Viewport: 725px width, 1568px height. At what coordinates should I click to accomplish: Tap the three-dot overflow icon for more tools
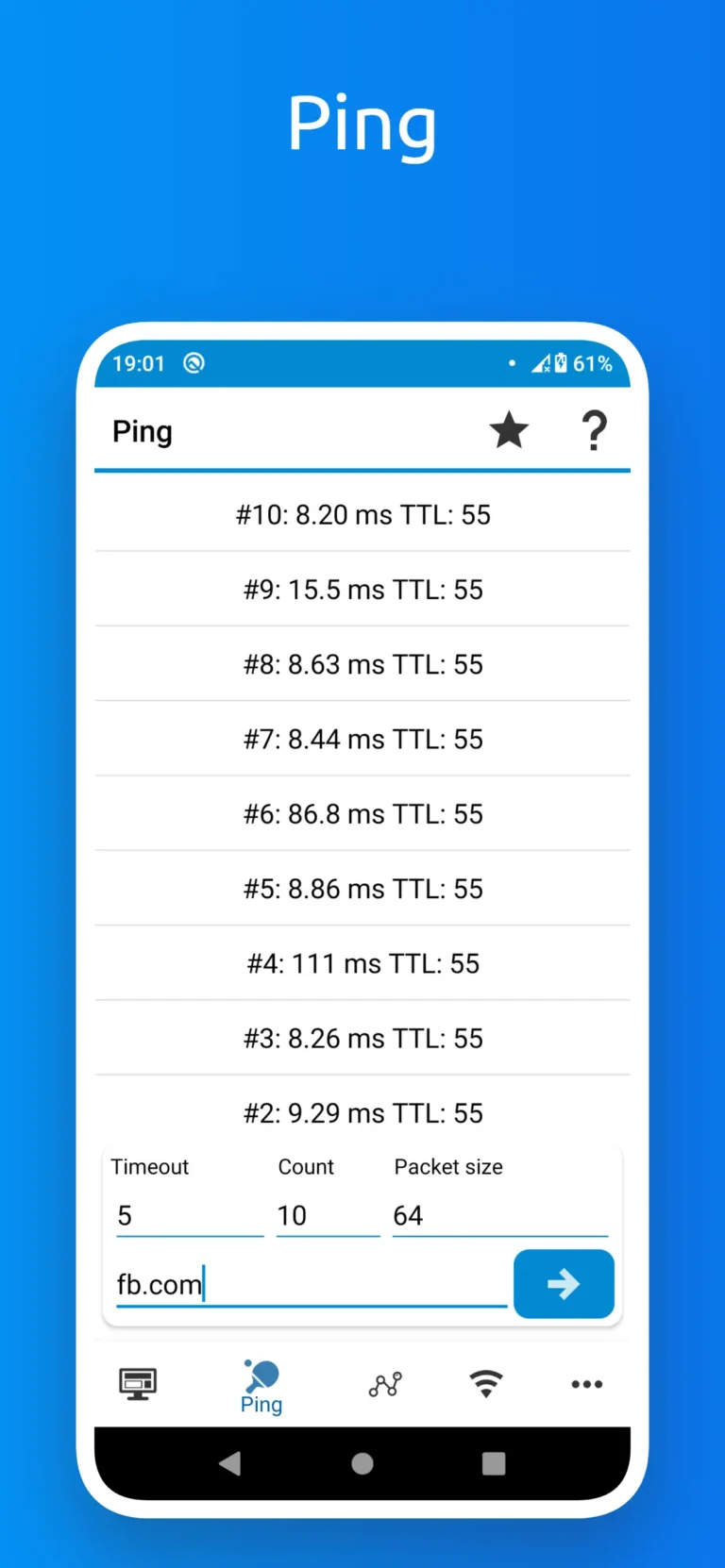point(586,1384)
